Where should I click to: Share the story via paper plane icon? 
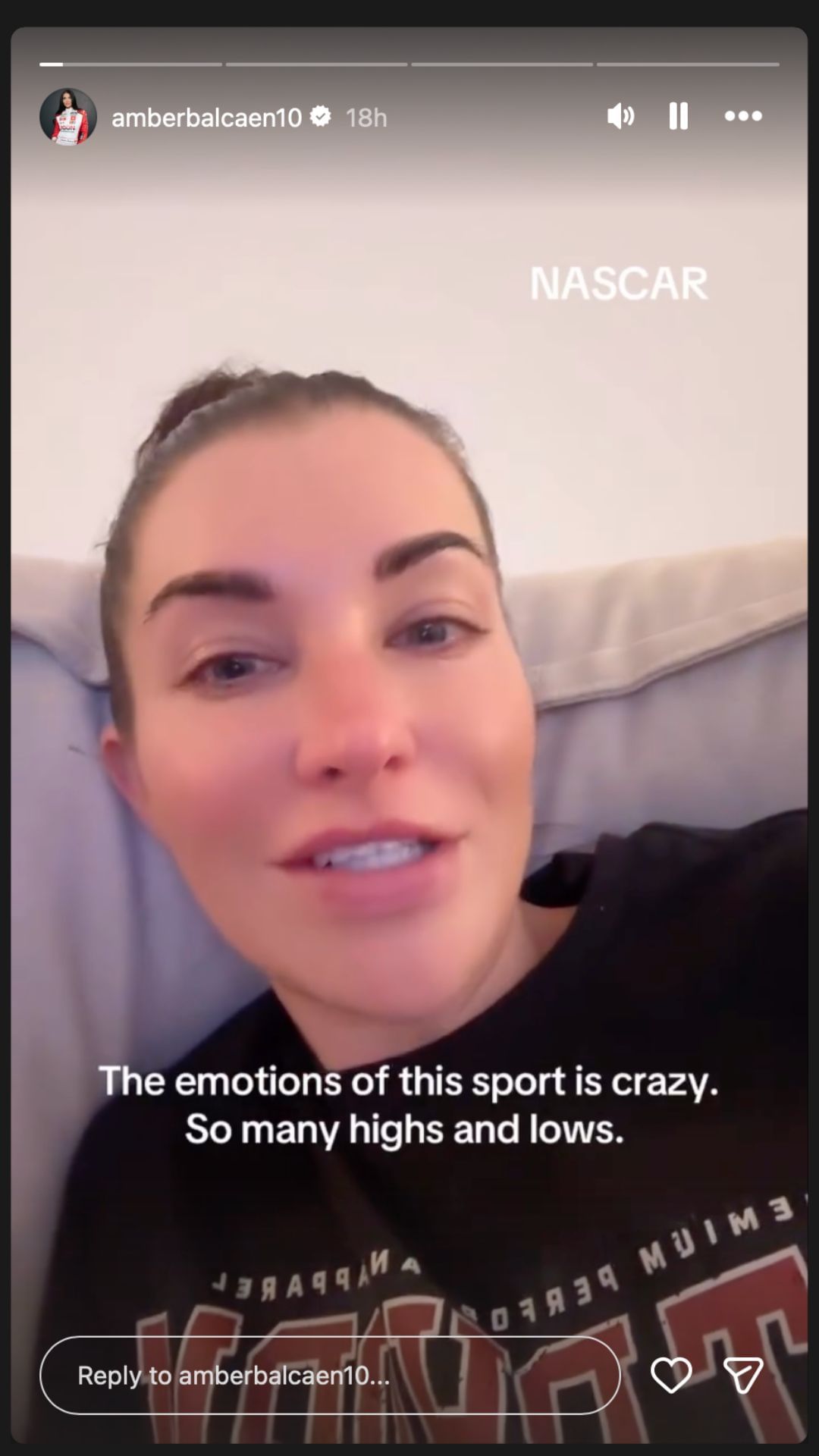742,1375
